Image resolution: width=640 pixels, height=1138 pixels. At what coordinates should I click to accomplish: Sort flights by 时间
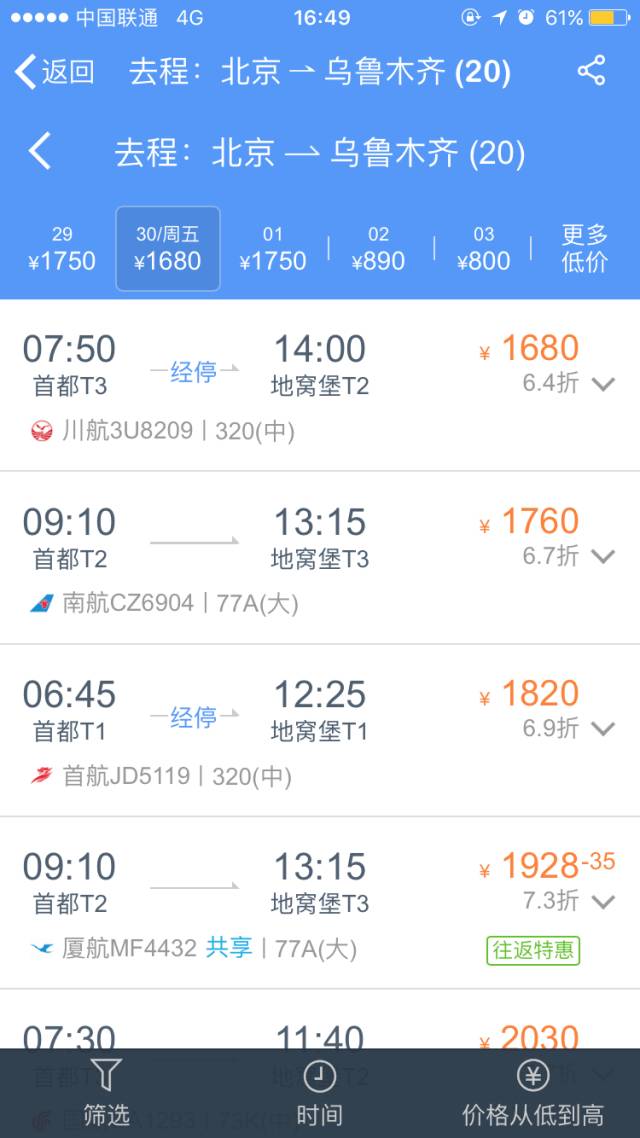pos(319,1093)
